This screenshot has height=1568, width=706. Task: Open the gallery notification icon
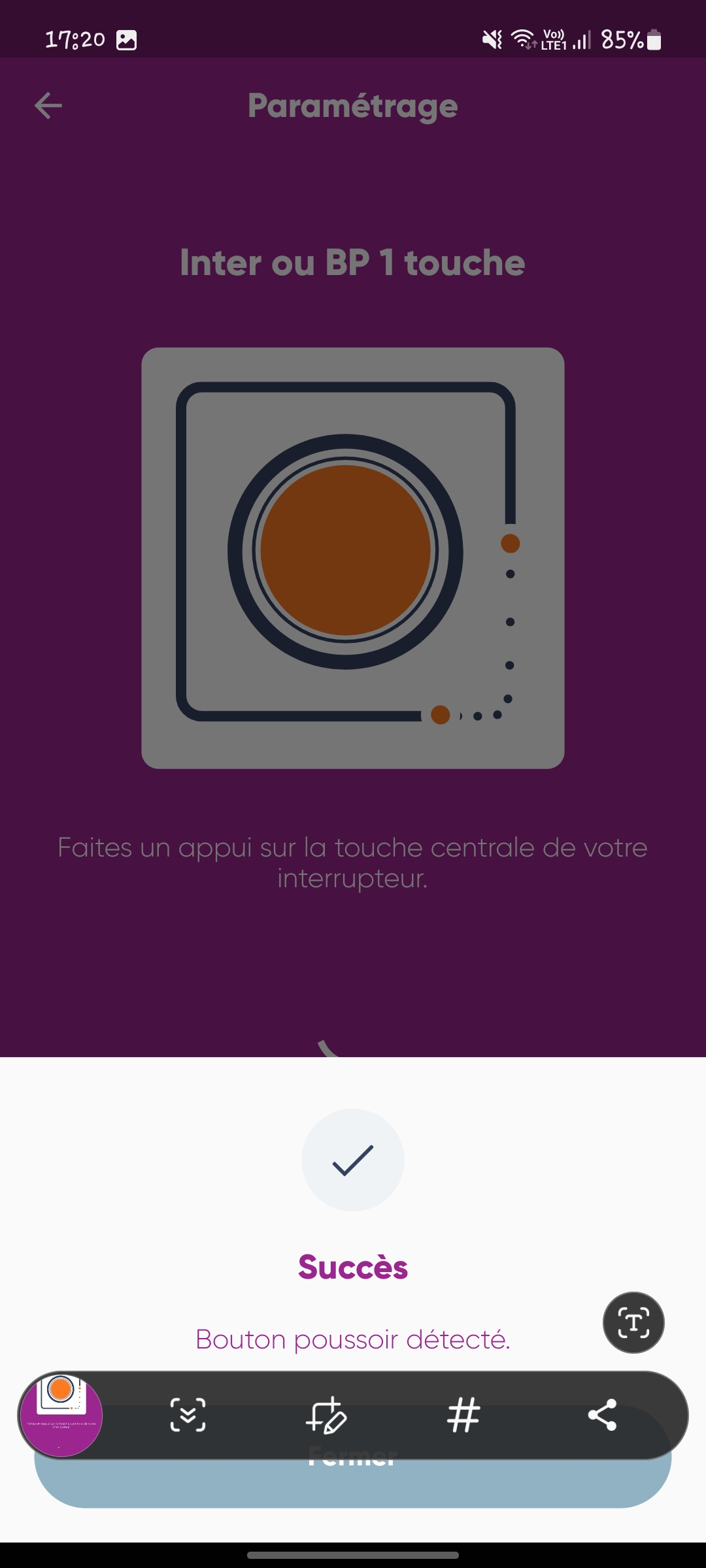(x=126, y=39)
